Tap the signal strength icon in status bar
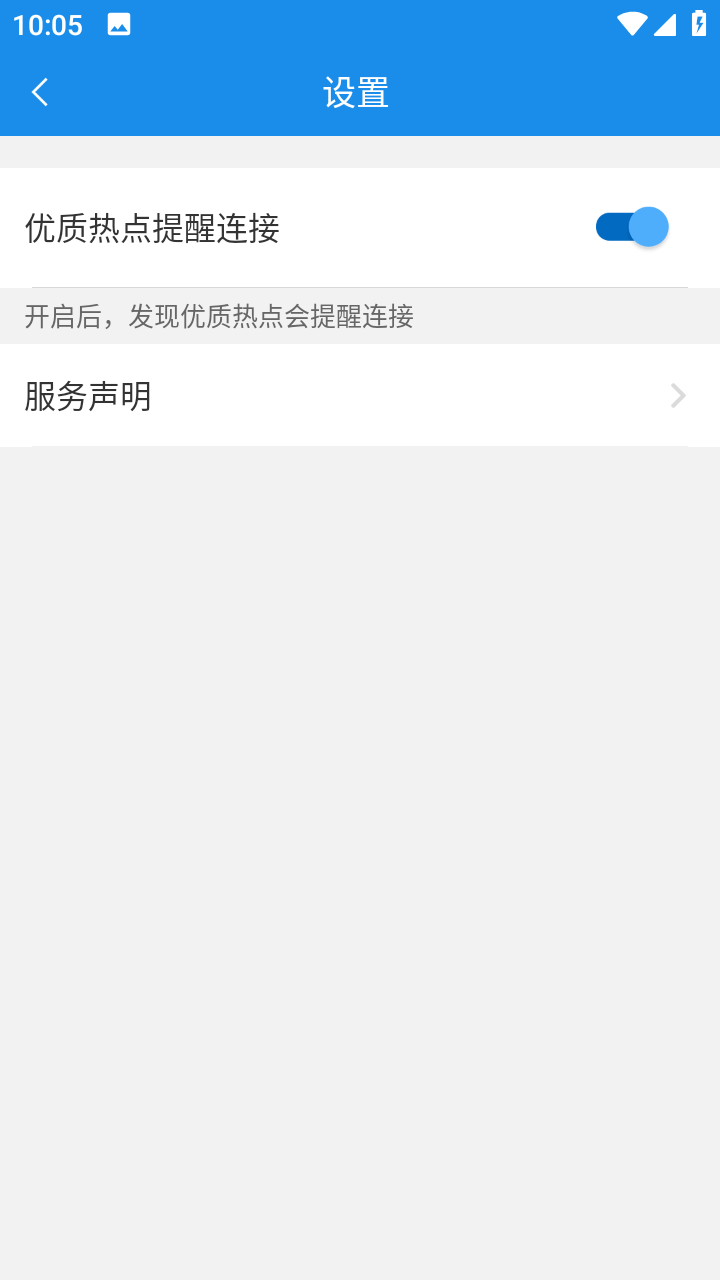The image size is (720, 1280). (666, 24)
